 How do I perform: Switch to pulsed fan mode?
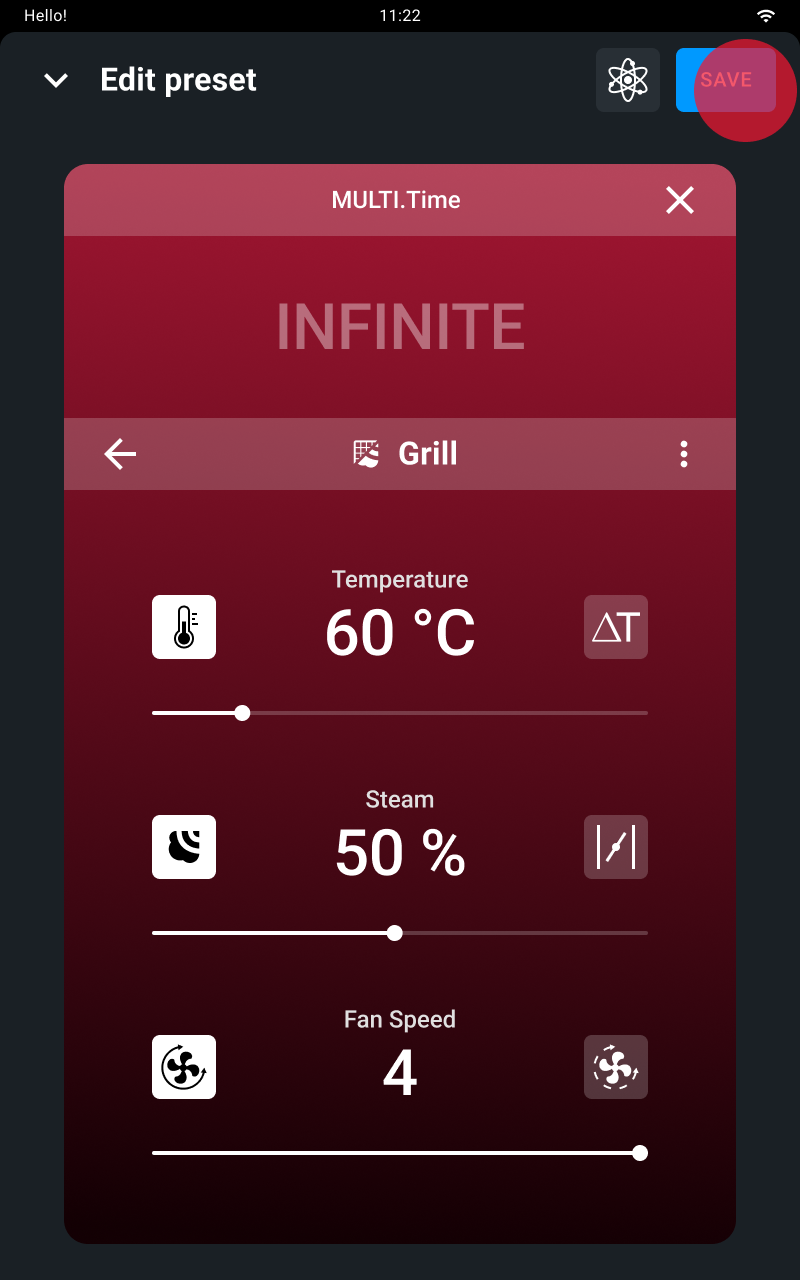(616, 1067)
